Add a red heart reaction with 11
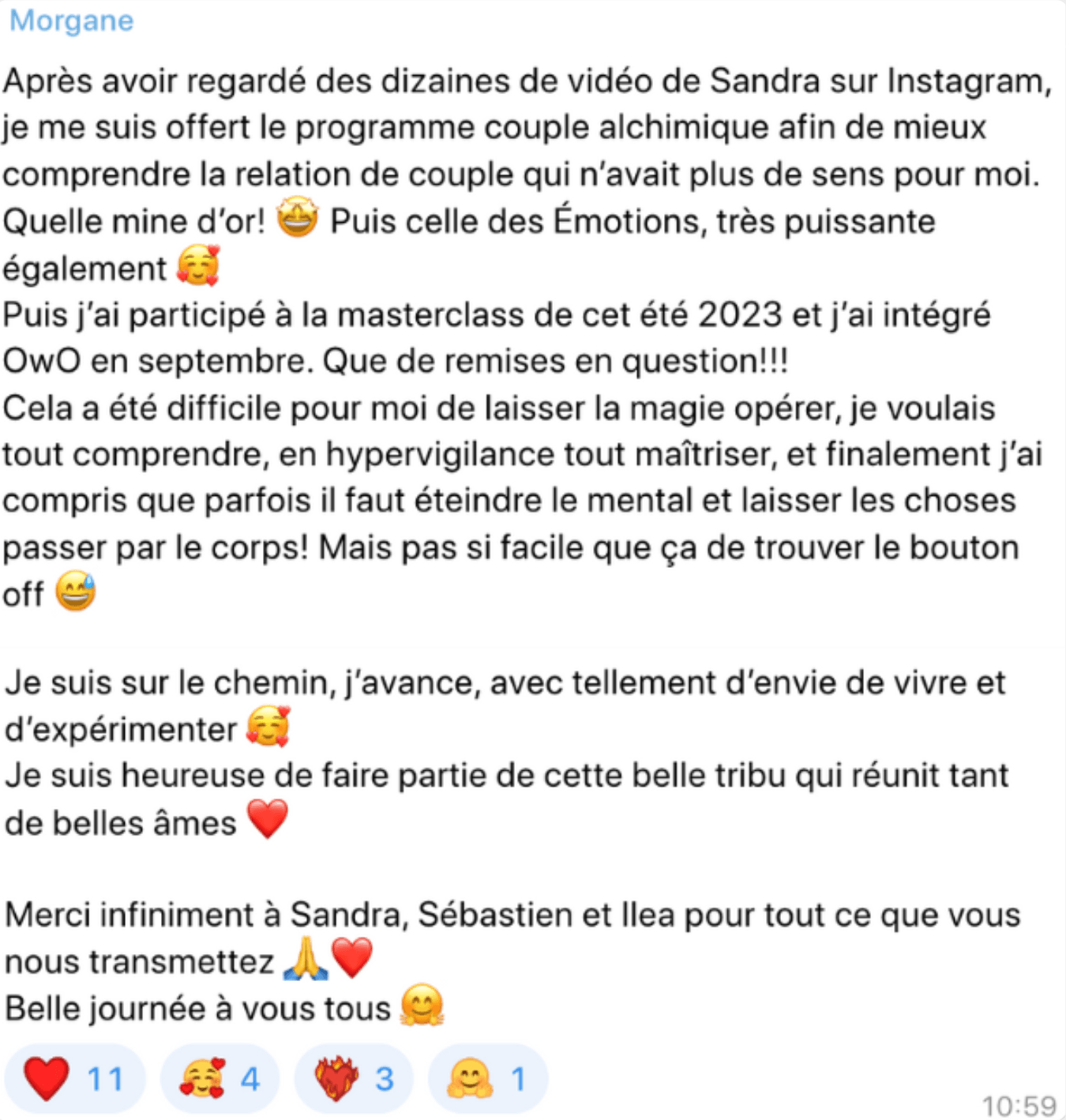 (74, 1078)
